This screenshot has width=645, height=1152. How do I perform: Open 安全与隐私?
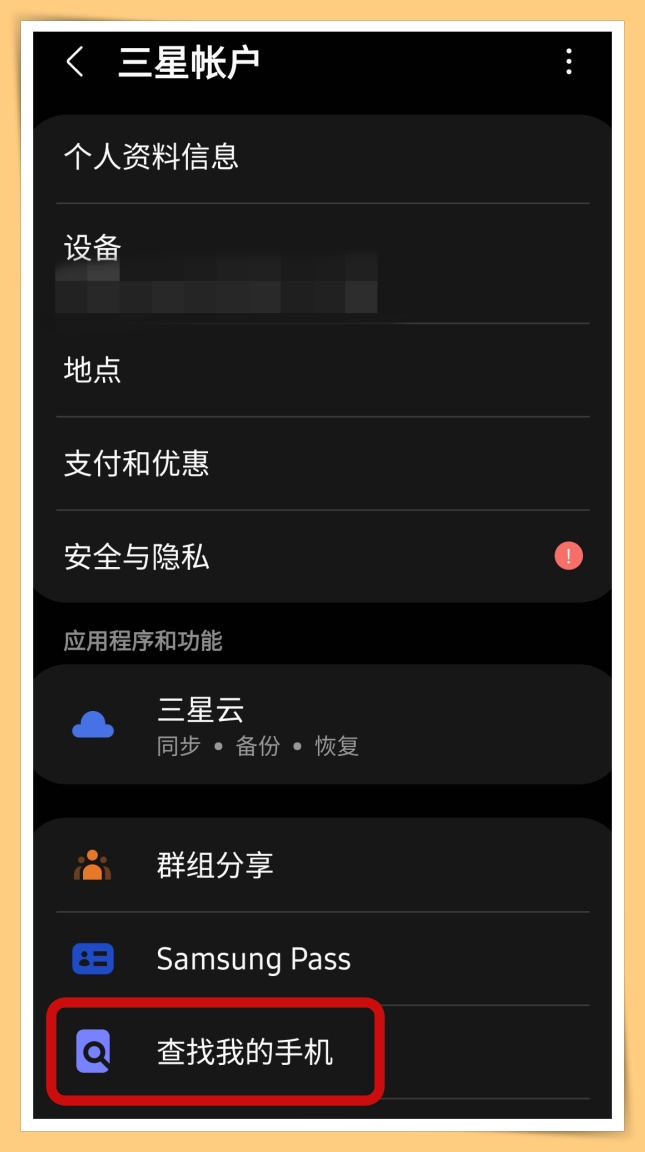[x=322, y=557]
